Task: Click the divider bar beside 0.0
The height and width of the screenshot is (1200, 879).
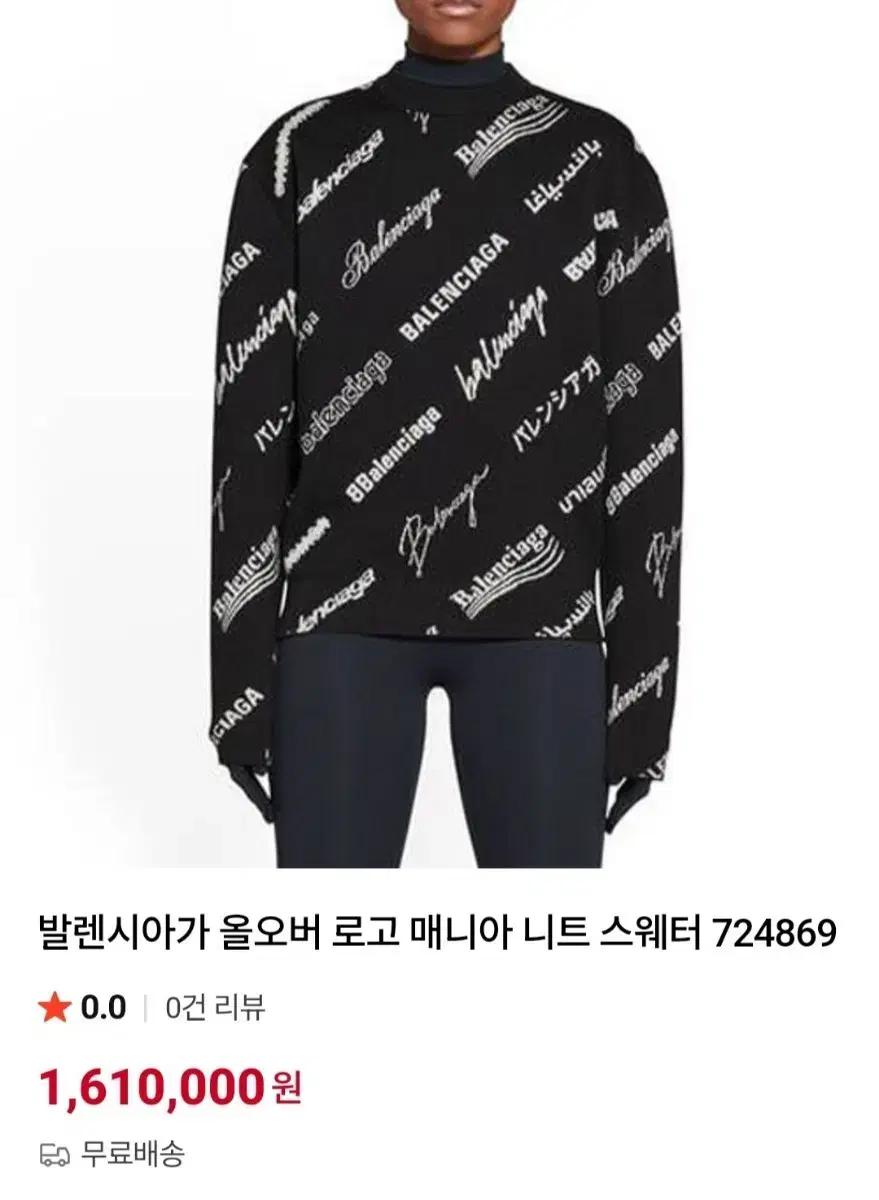Action: [145, 1009]
